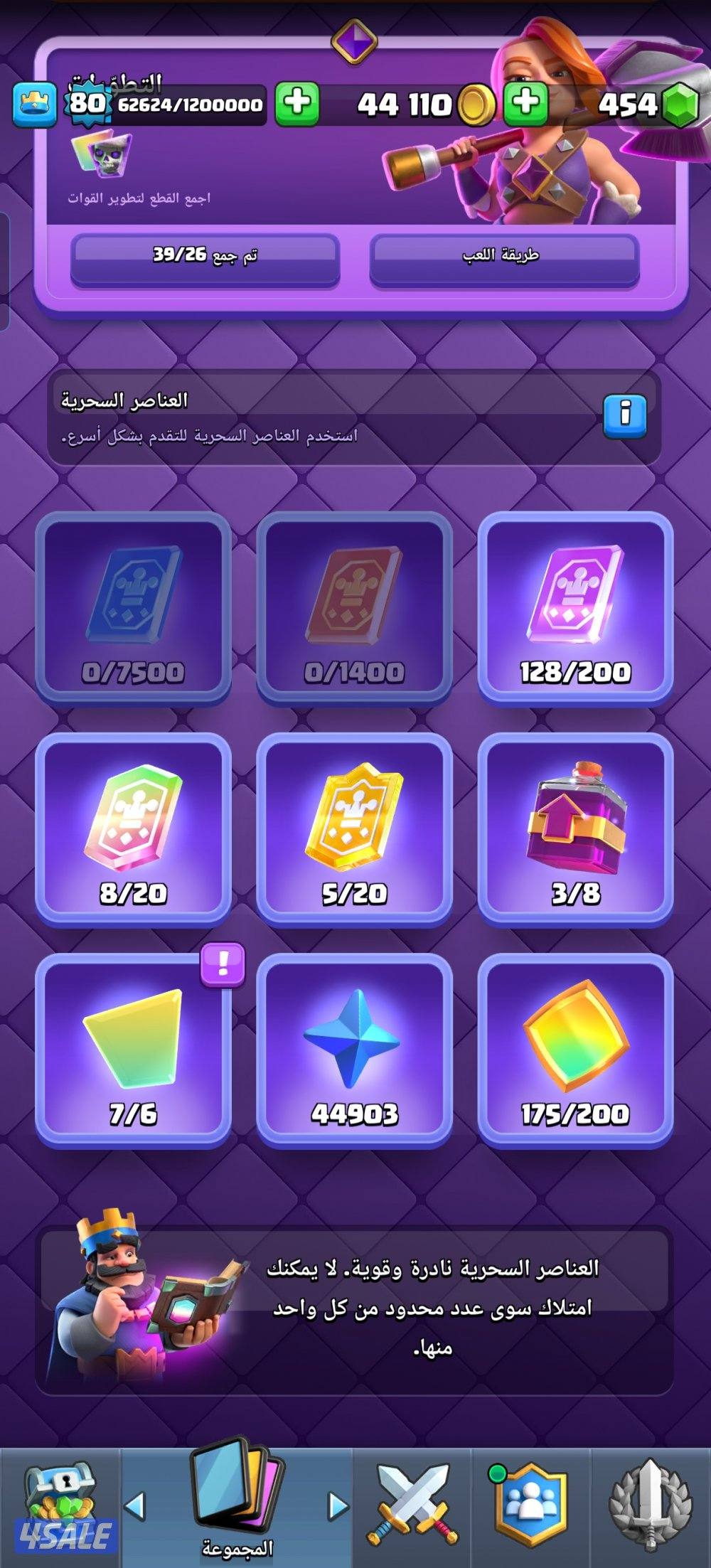Image resolution: width=711 pixels, height=1568 pixels.
Task: Open the 7/6 evolution shard item
Action: tap(133, 1050)
